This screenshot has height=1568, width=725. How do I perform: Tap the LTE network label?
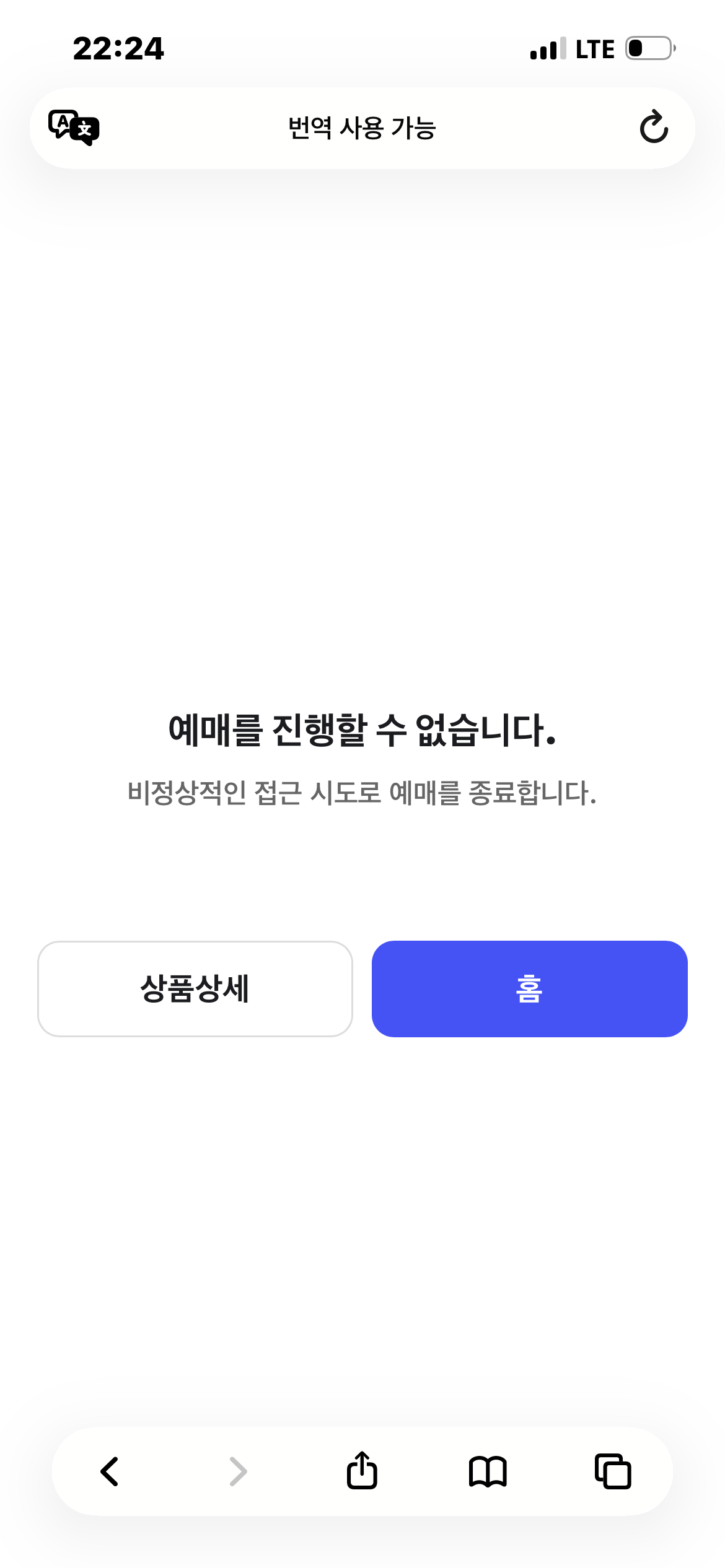click(x=594, y=49)
